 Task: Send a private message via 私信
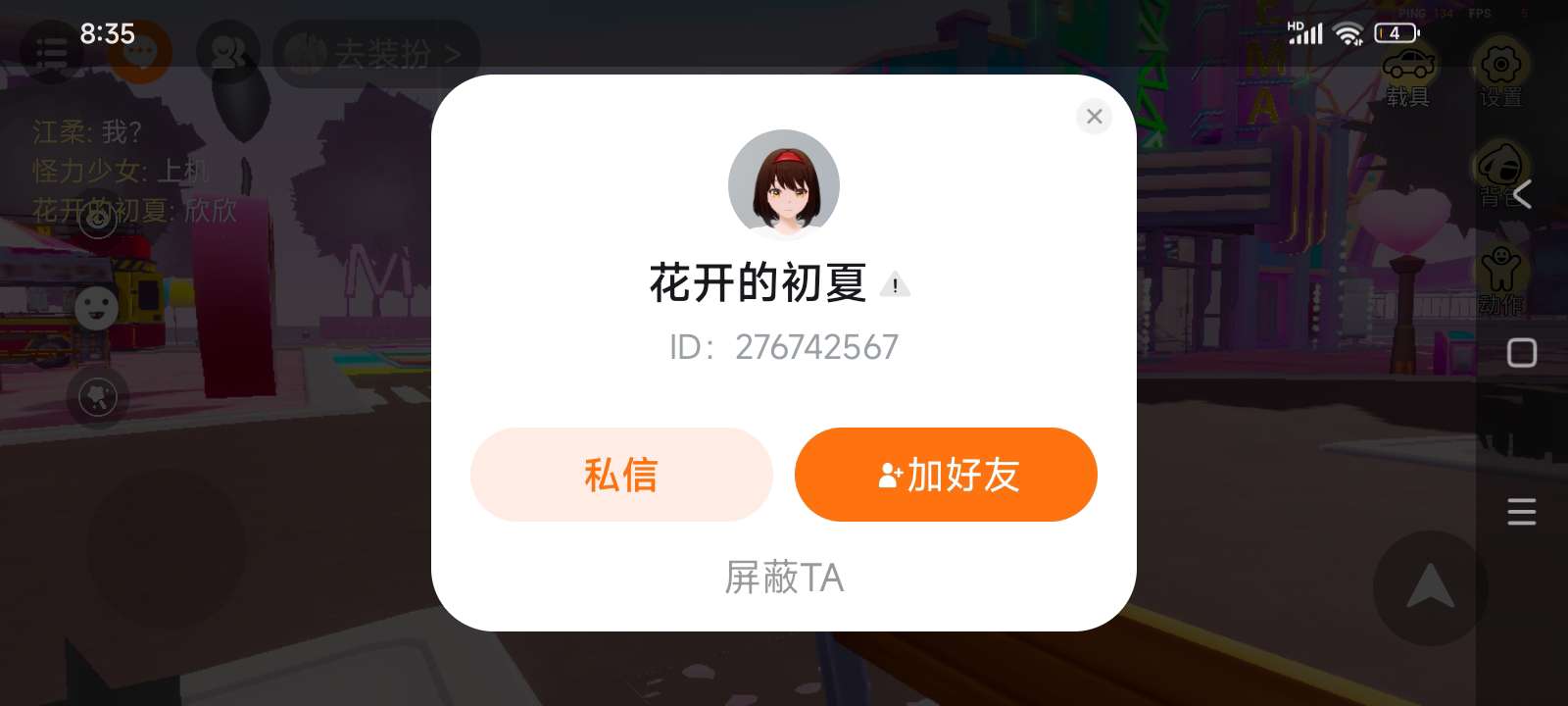pos(621,475)
